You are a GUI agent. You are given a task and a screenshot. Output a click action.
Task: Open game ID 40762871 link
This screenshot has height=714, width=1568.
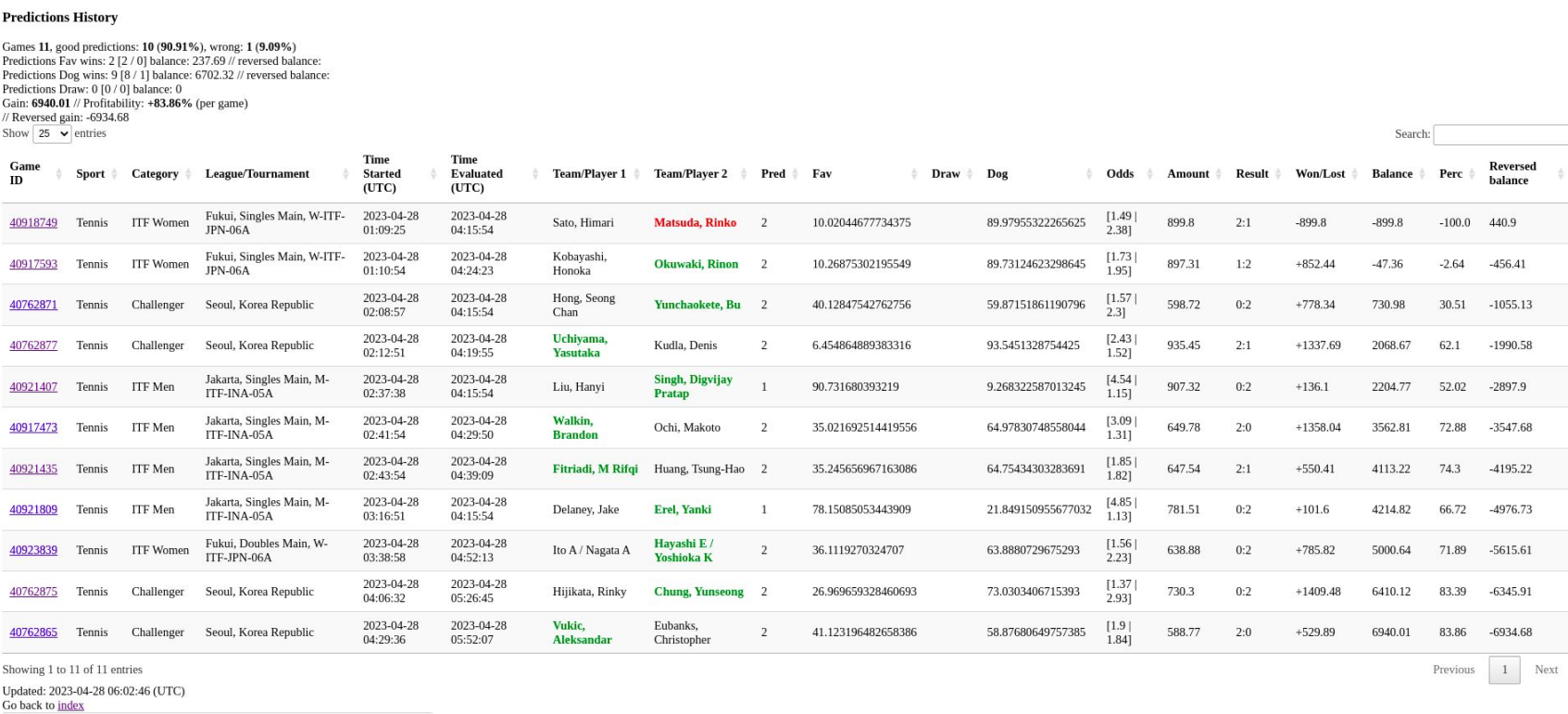[x=33, y=305]
